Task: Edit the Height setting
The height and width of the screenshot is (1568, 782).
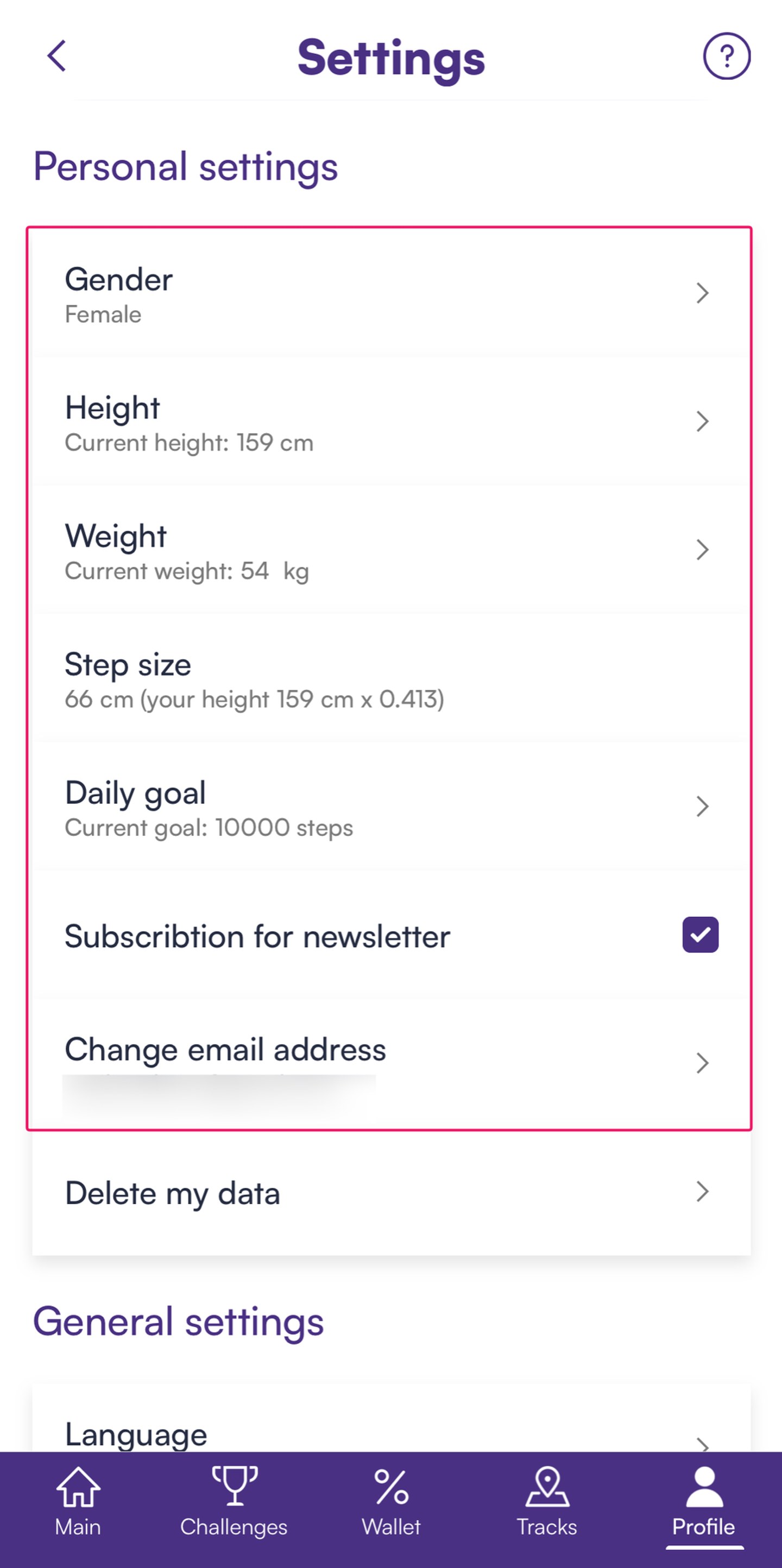Action: click(390, 421)
